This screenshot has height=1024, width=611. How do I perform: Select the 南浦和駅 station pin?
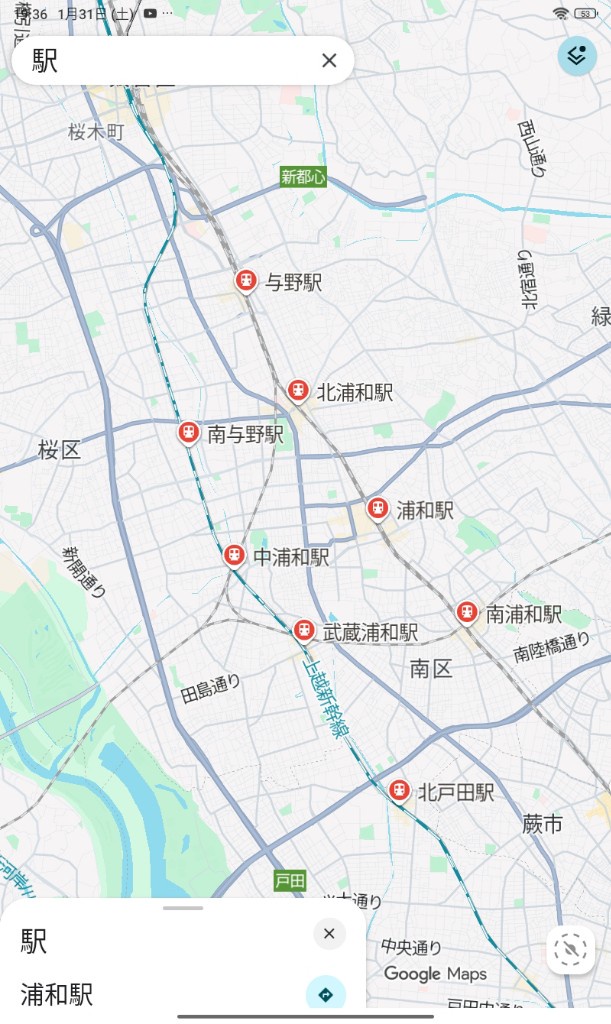click(467, 612)
